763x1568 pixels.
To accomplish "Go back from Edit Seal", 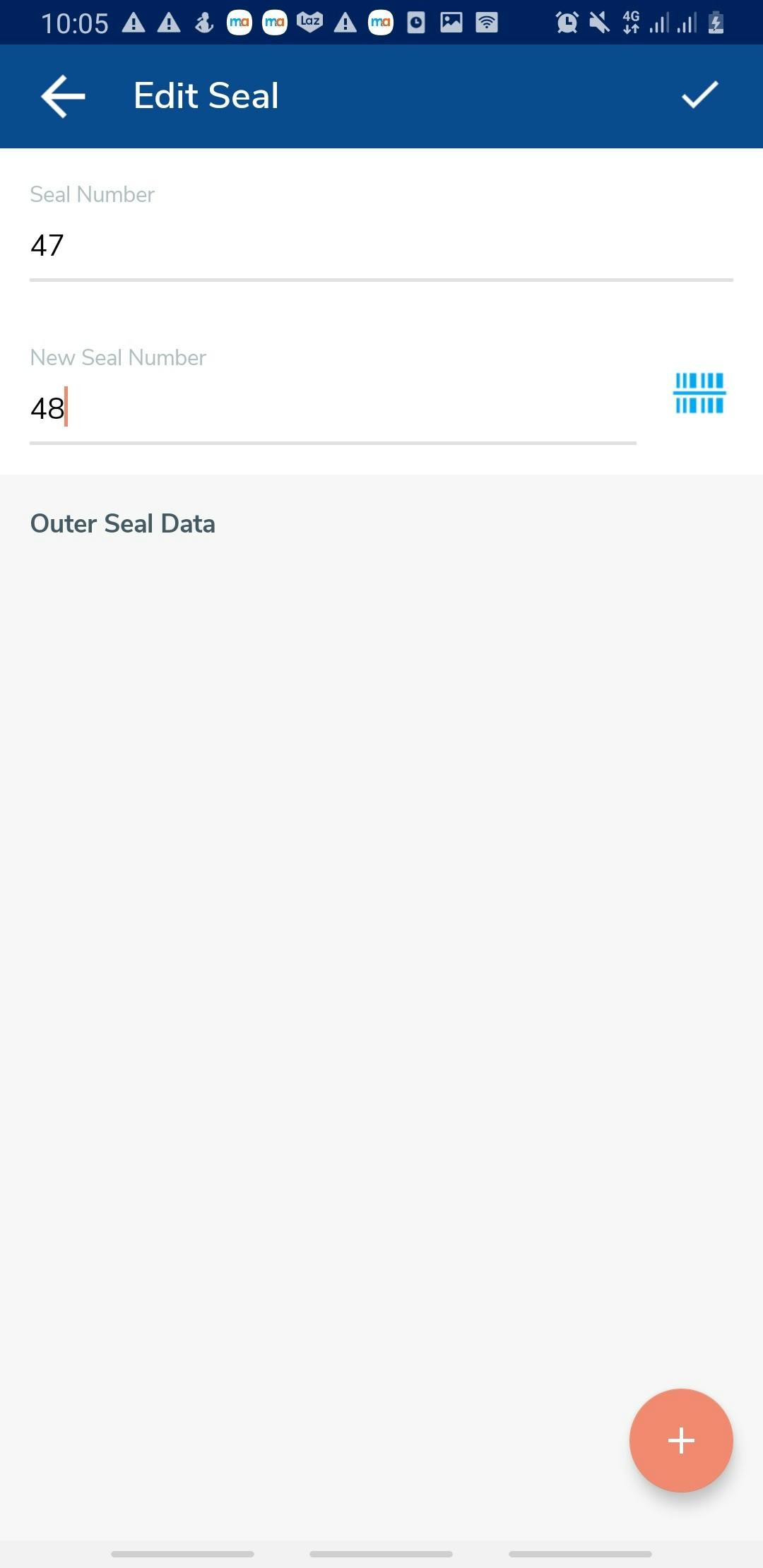I will [63, 96].
